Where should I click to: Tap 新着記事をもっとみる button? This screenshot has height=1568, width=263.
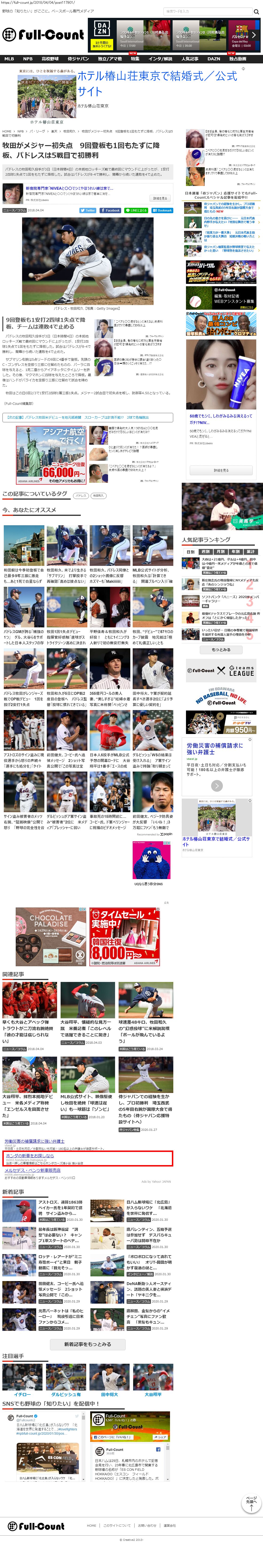[x=88, y=1344]
